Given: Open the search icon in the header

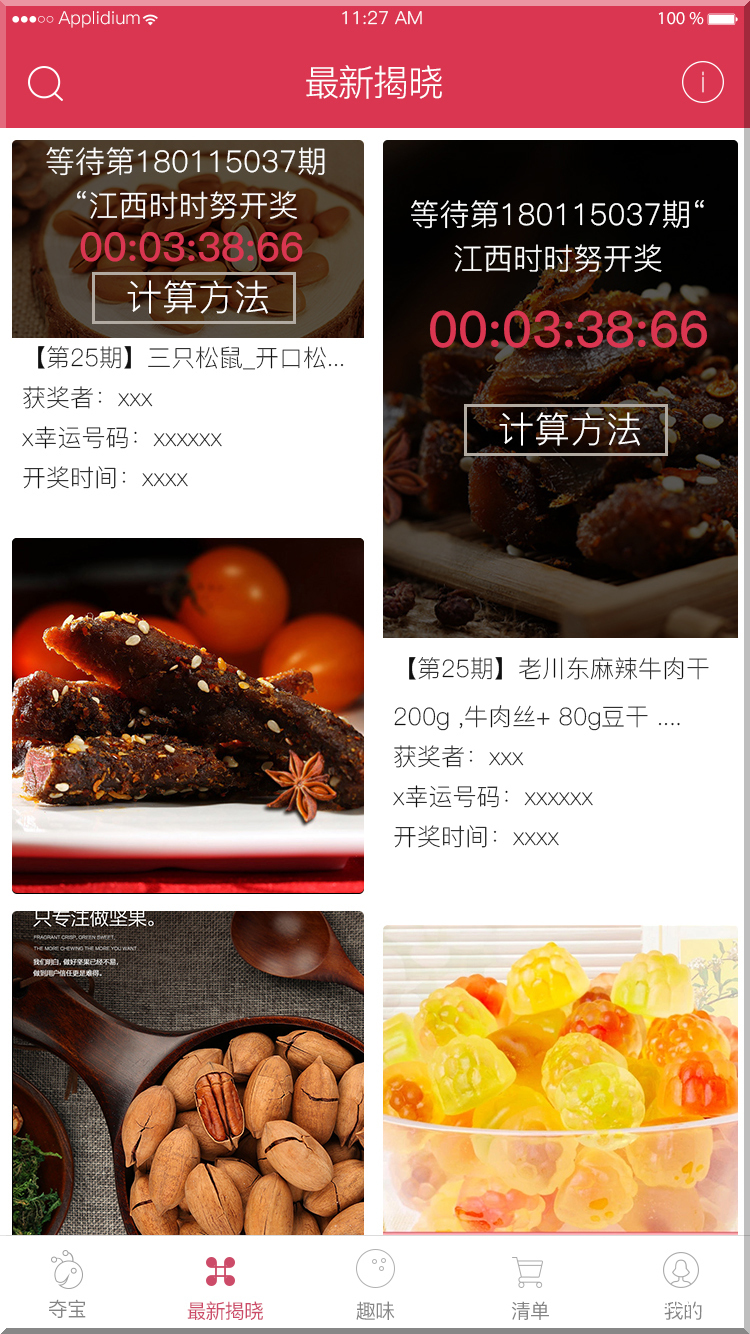Looking at the screenshot, I should click(x=45, y=83).
